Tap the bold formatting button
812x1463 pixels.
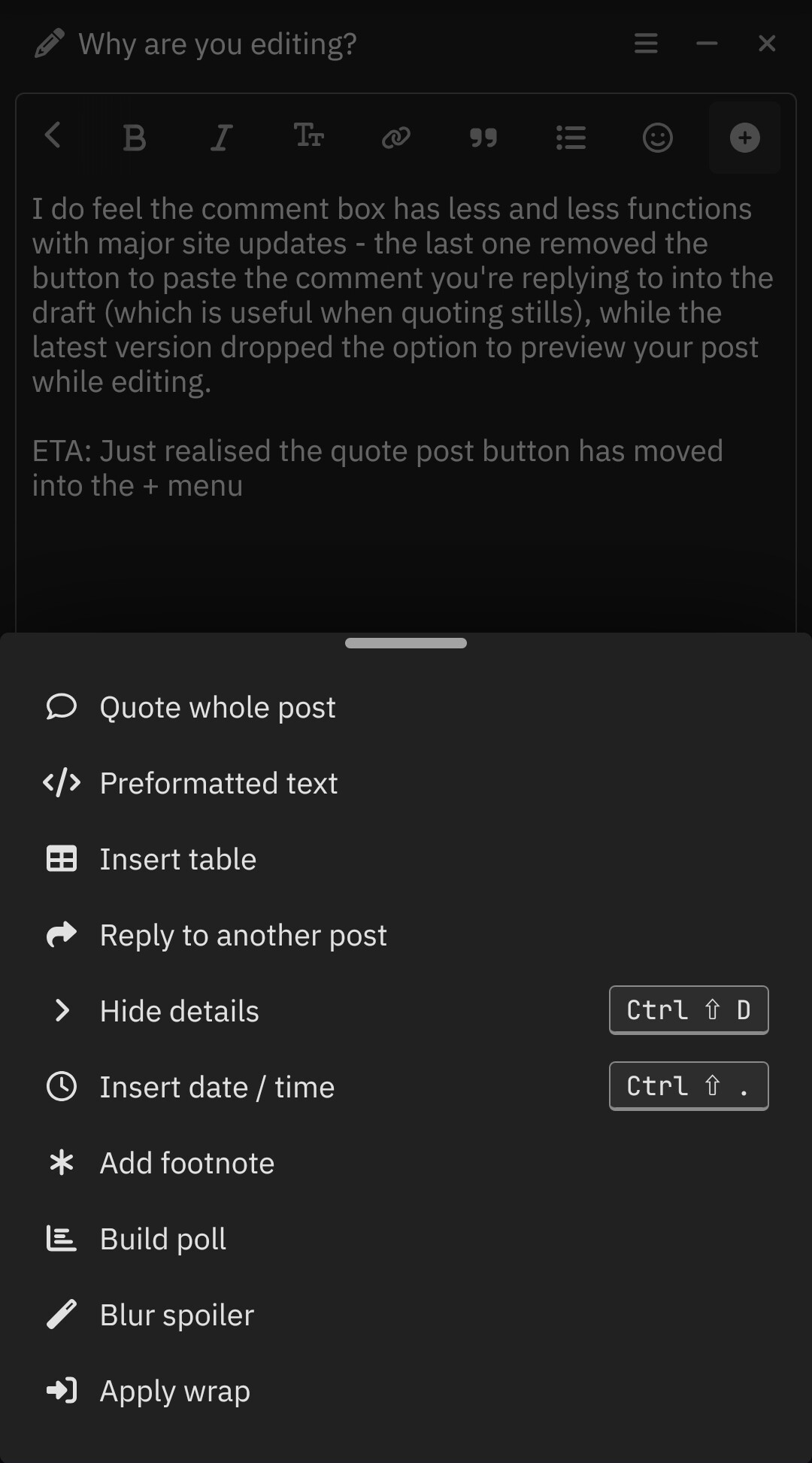(135, 138)
